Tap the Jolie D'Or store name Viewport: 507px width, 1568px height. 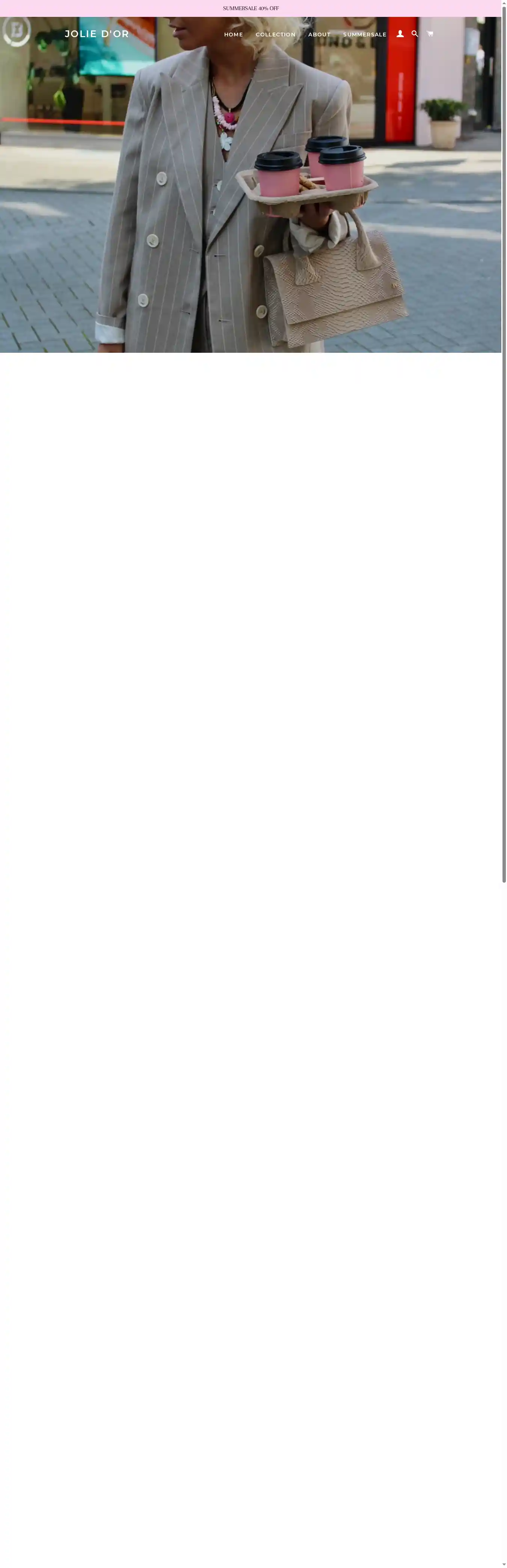coord(97,34)
